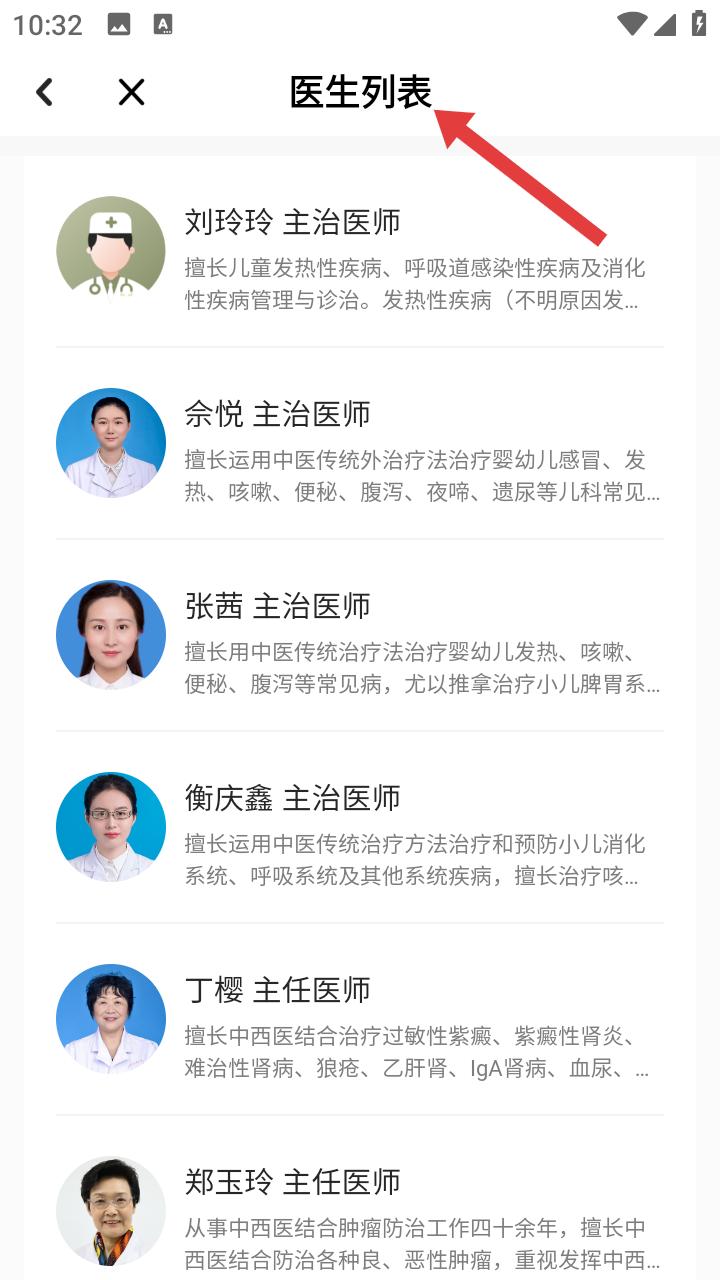Select doctor 张茜 from the list
Viewport: 720px width, 1280px height.
pos(360,636)
